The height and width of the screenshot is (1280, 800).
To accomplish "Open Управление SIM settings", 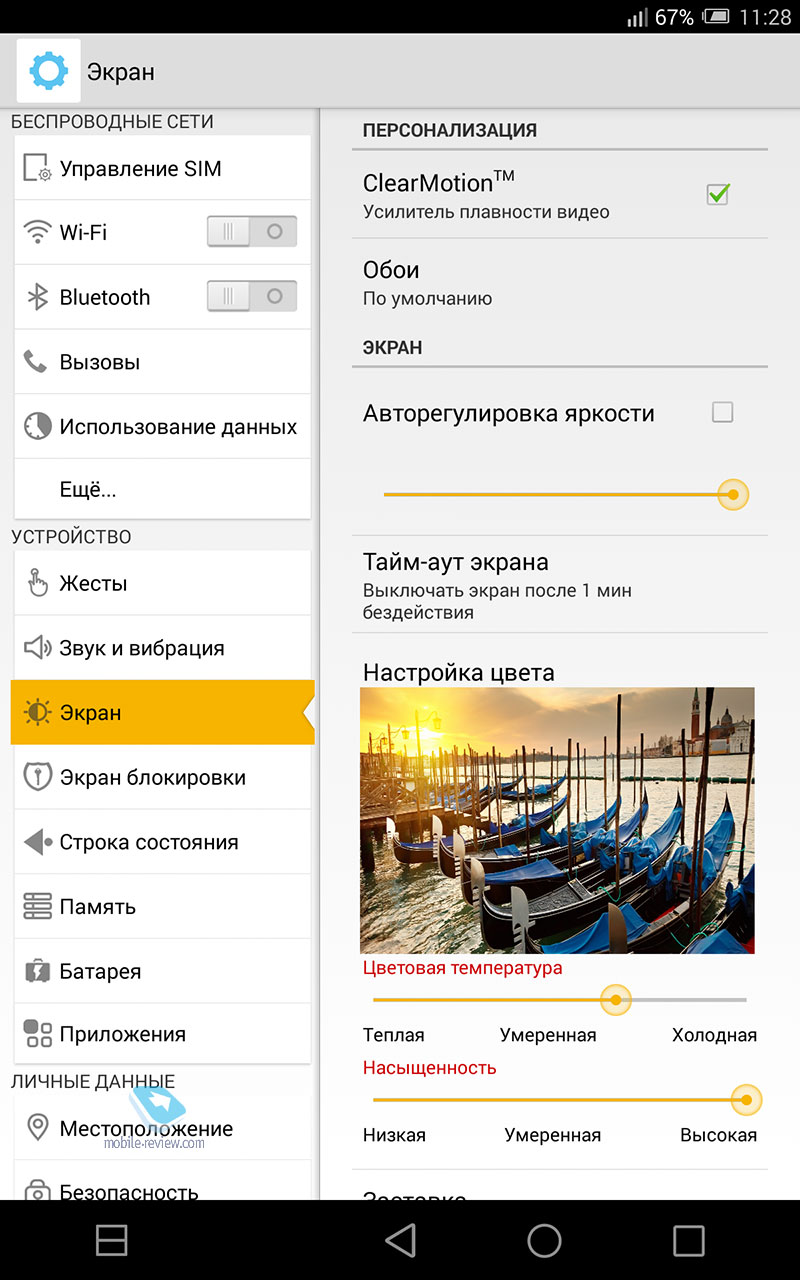I will click(162, 168).
